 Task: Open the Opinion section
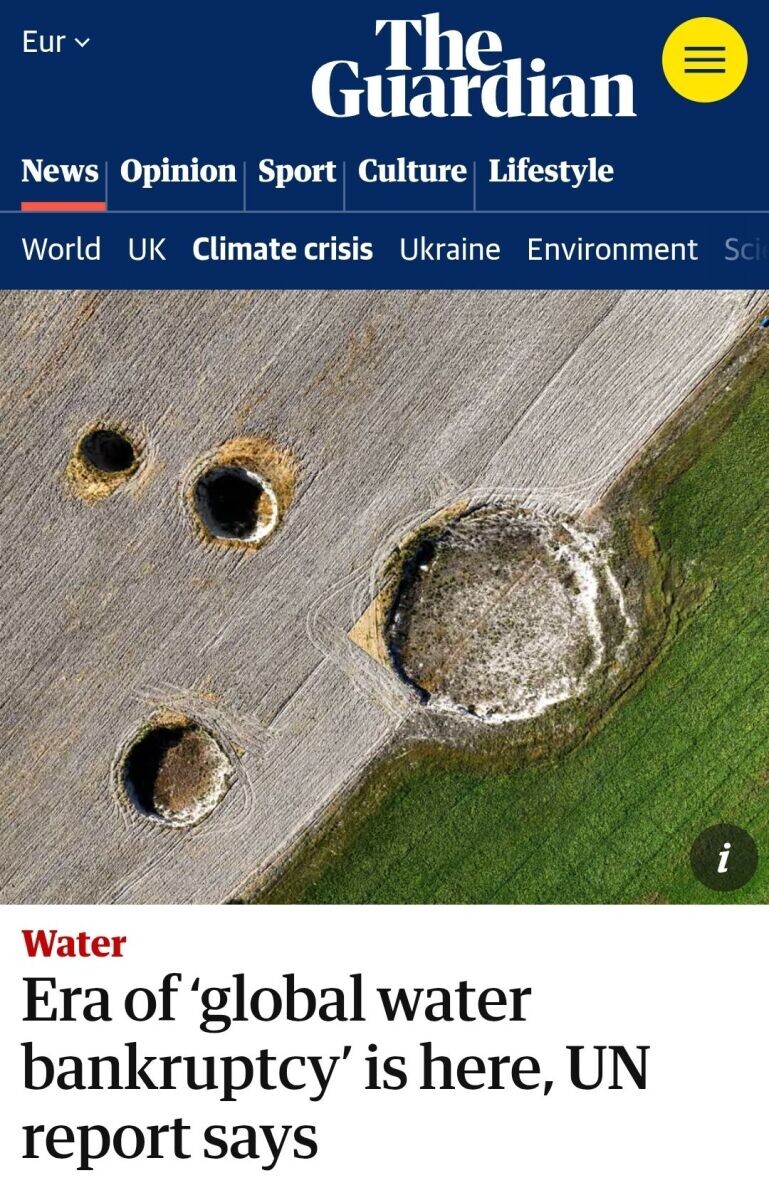[x=178, y=171]
